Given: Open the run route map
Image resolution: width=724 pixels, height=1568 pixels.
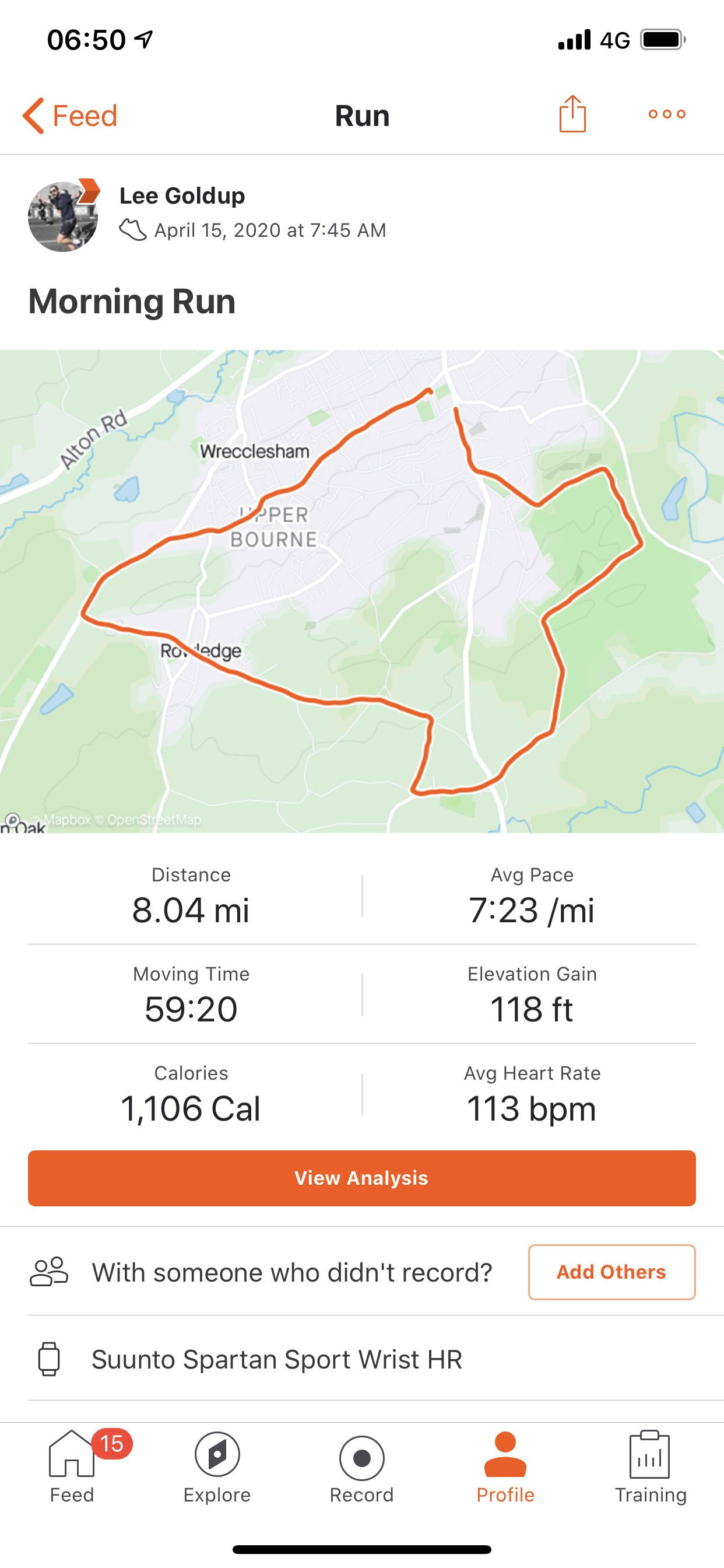Looking at the screenshot, I should pyautogui.click(x=362, y=590).
